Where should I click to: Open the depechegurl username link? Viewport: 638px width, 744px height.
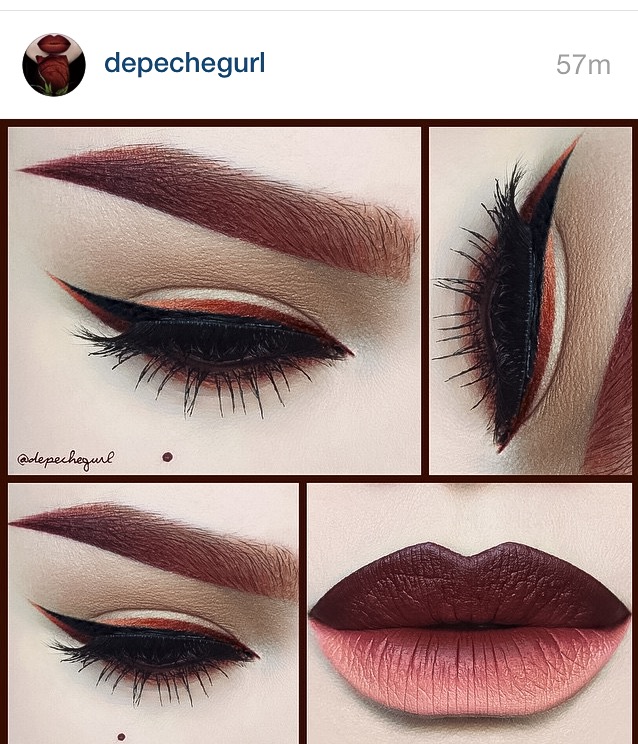[x=184, y=65]
